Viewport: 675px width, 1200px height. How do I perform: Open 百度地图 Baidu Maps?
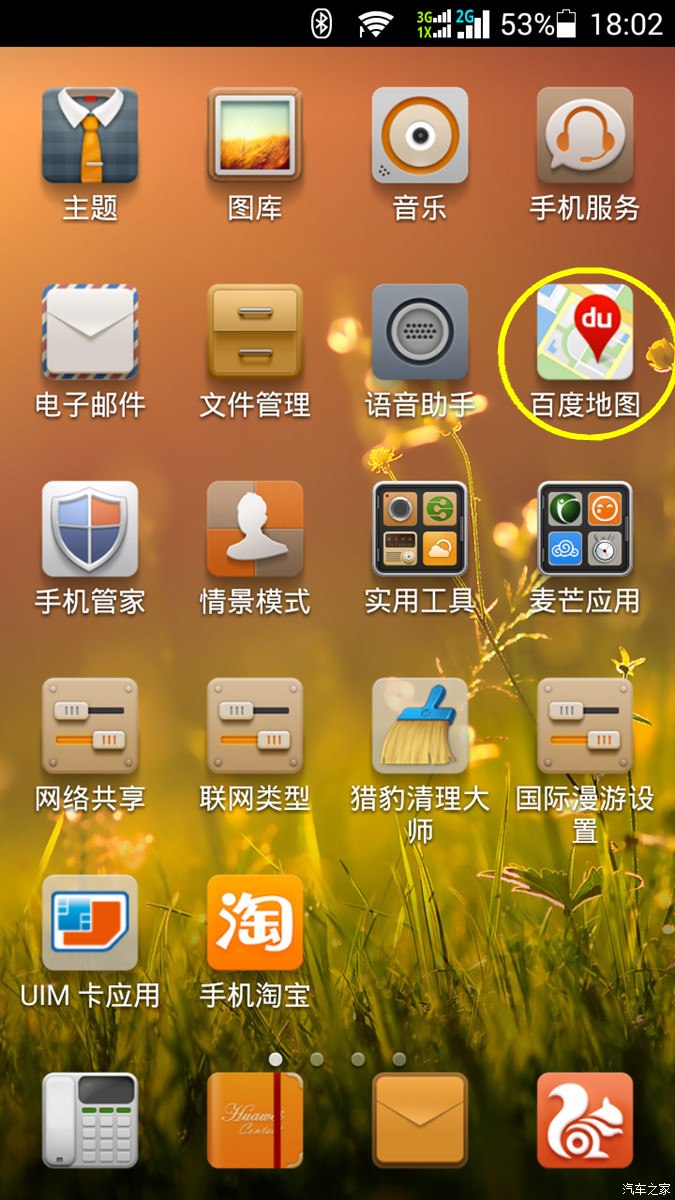tap(585, 332)
